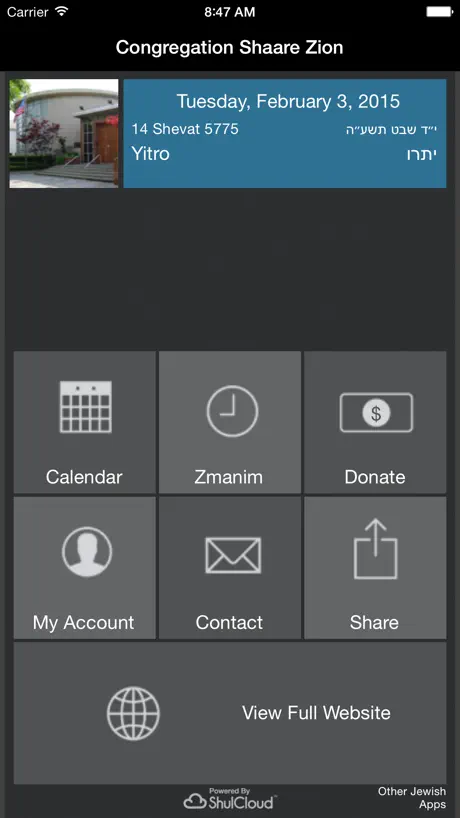Open the Donate tile
Image resolution: width=460 pixels, height=818 pixels.
376,422
